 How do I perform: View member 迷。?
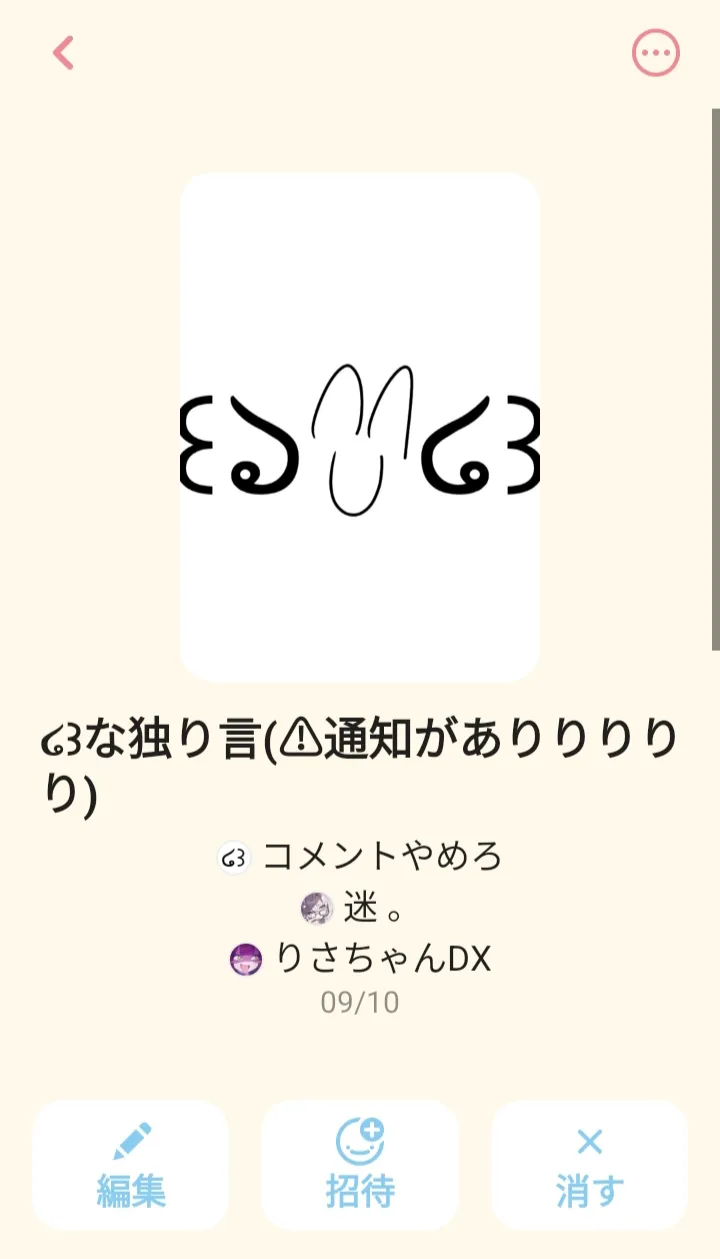pos(360,908)
